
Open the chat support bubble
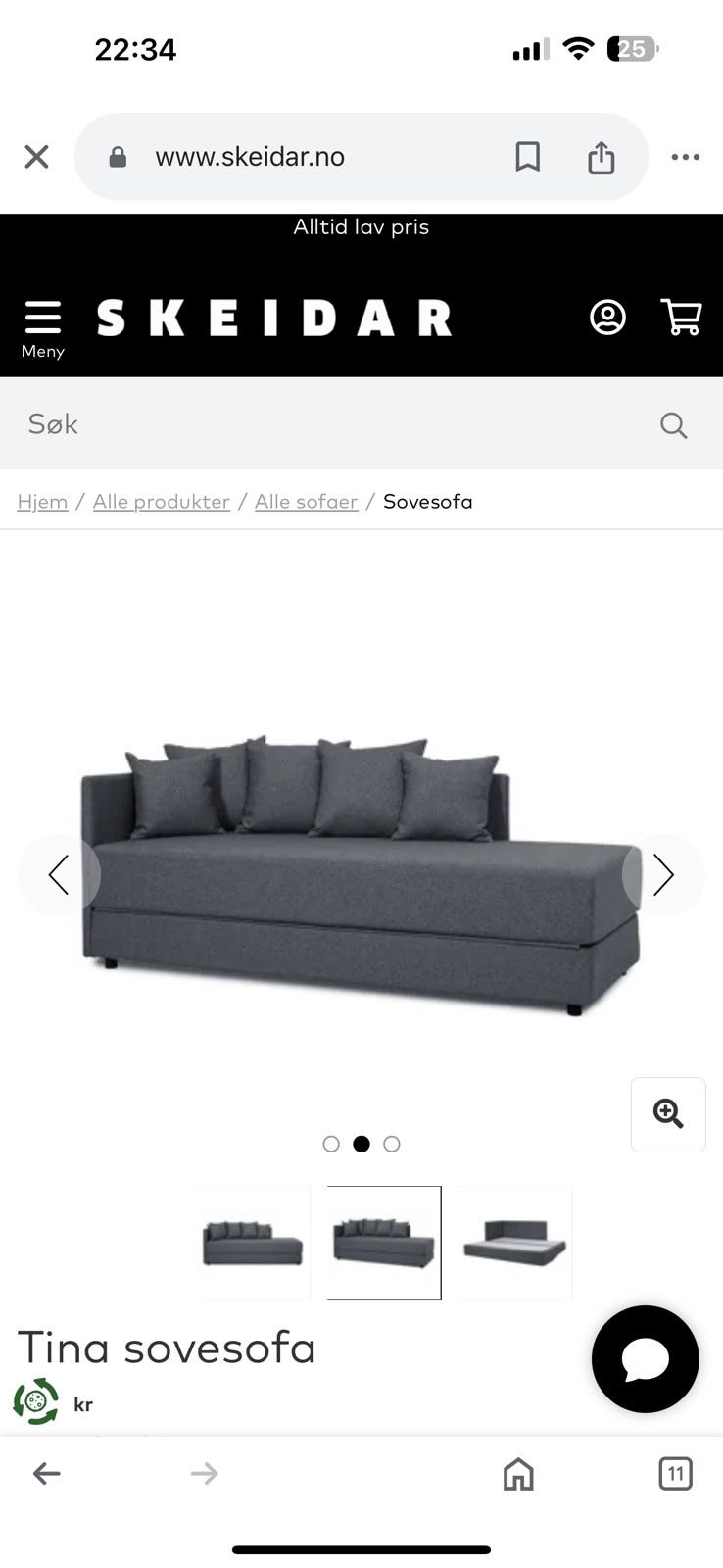click(x=645, y=1359)
